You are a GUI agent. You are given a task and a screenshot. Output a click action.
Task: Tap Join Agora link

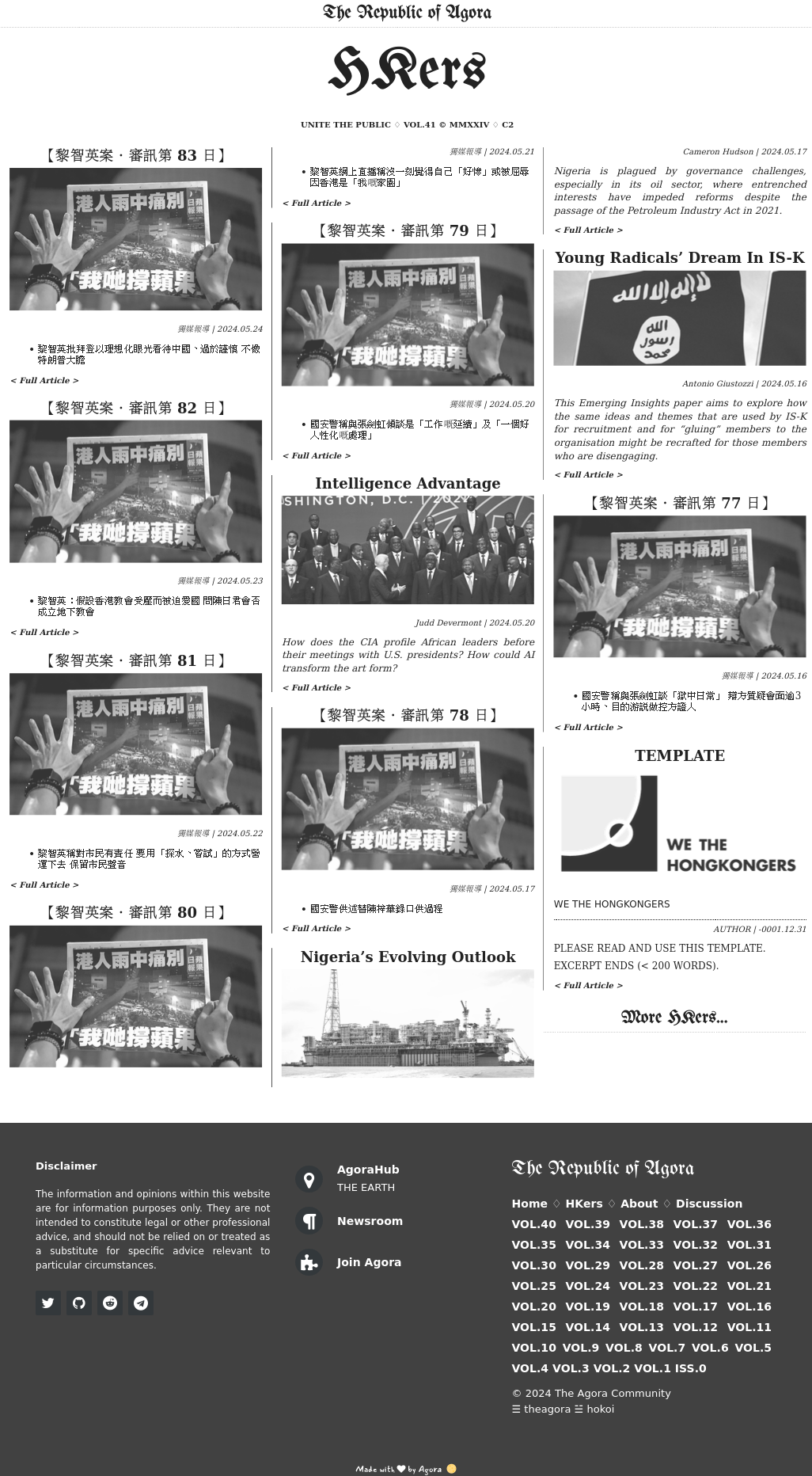369,1262
